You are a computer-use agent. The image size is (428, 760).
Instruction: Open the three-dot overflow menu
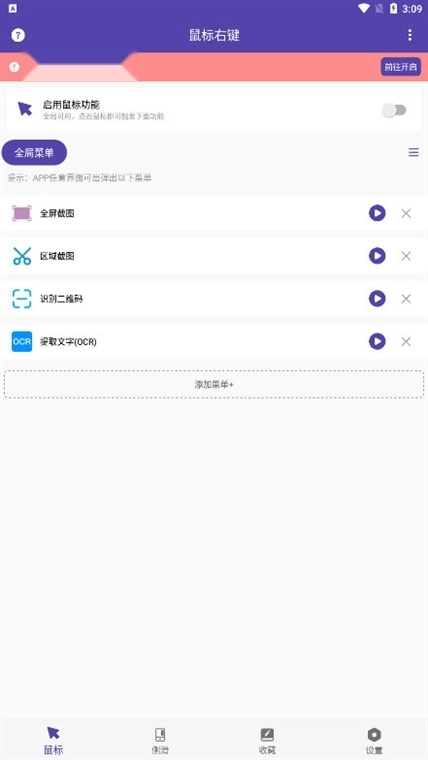[x=410, y=35]
